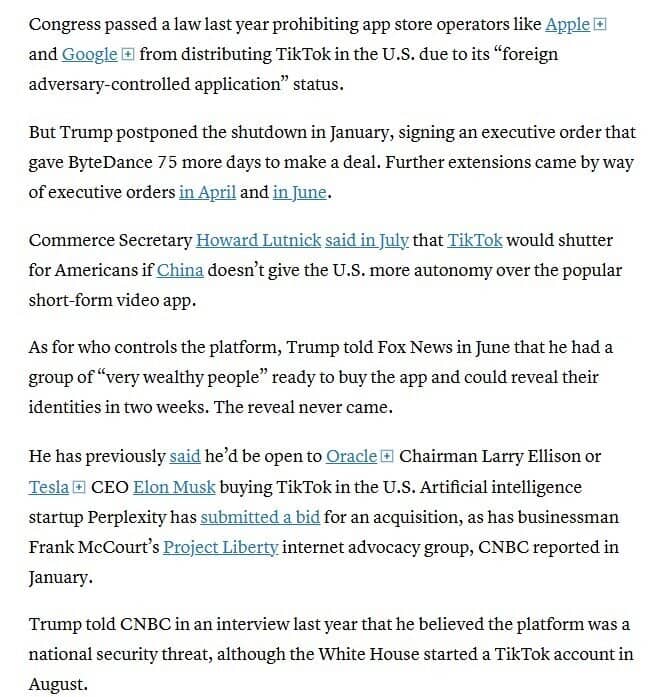The image size is (657, 697).
Task: Tap the plus icon next to Google
Action: (128, 54)
